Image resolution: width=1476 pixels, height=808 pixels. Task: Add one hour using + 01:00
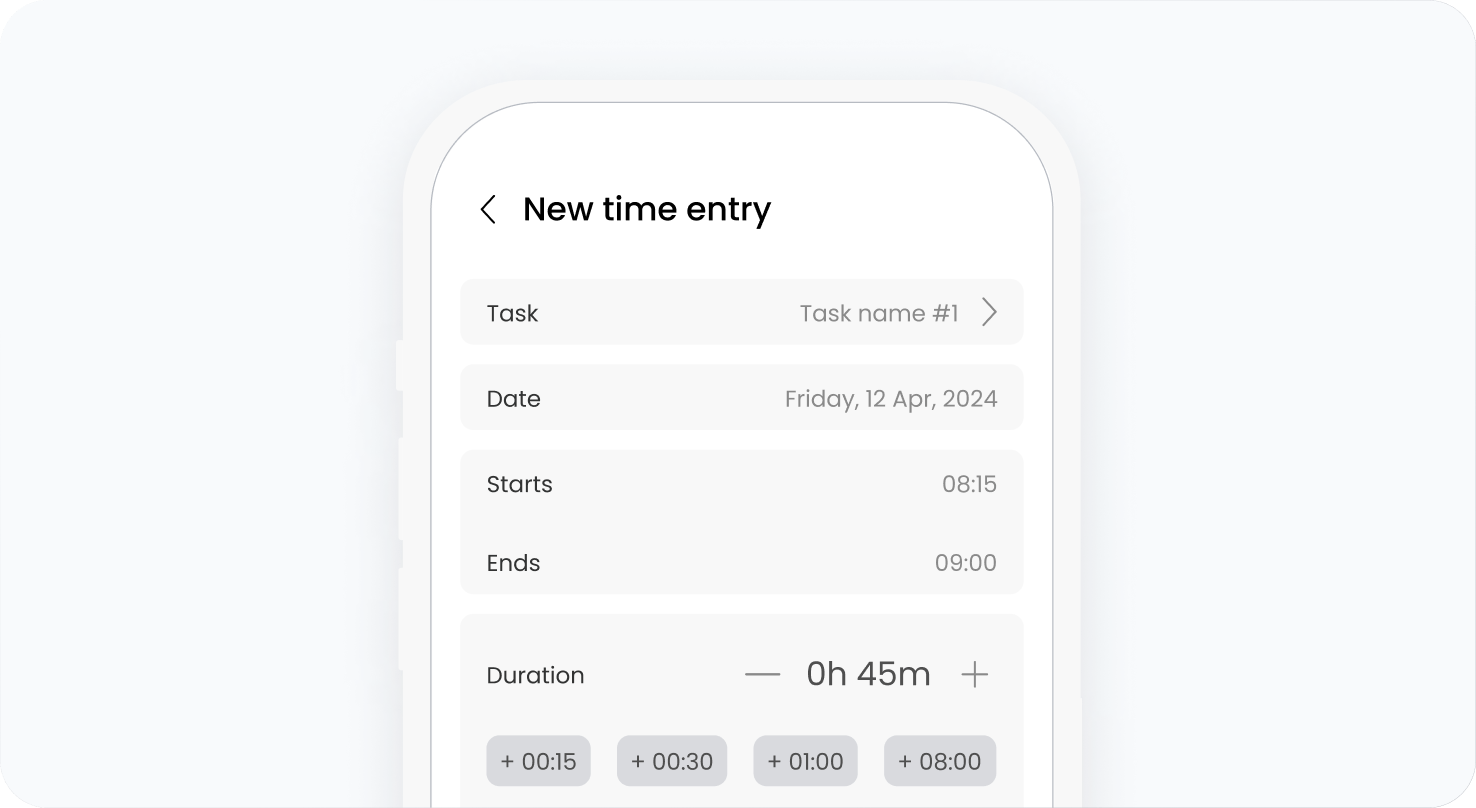pos(805,761)
